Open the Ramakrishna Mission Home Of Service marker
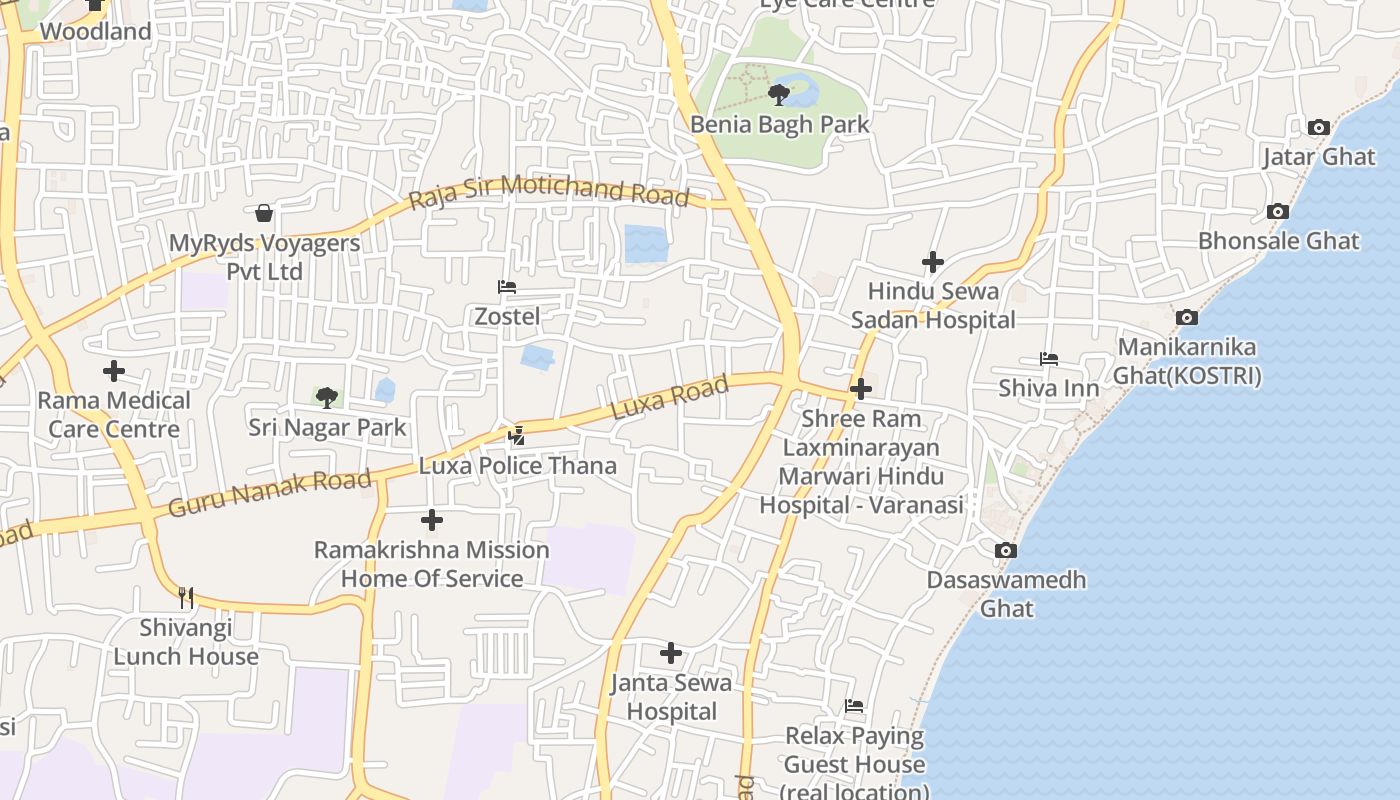This screenshot has height=800, width=1400. 432,520
